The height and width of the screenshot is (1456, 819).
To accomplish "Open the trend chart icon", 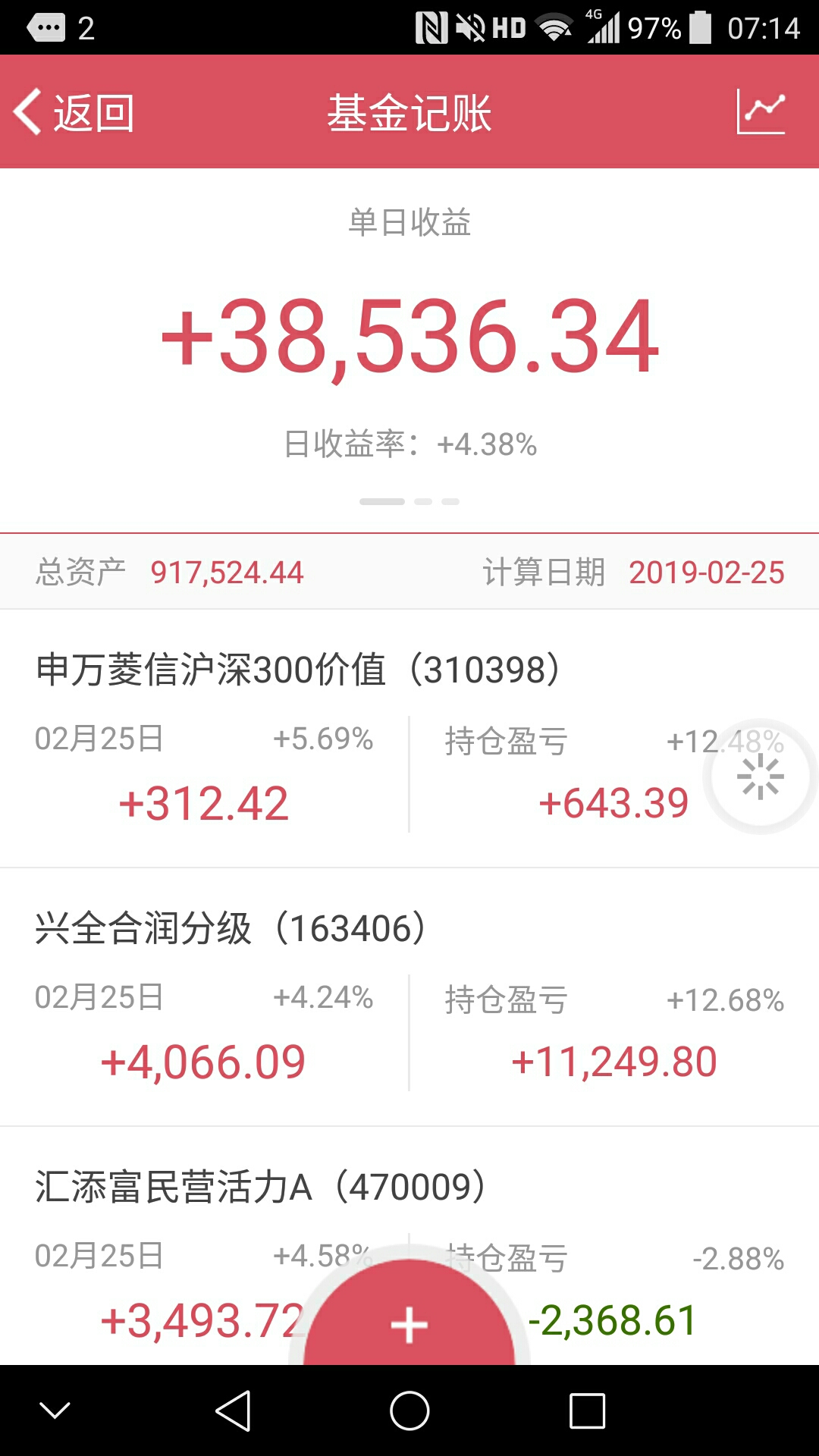I will [x=761, y=112].
